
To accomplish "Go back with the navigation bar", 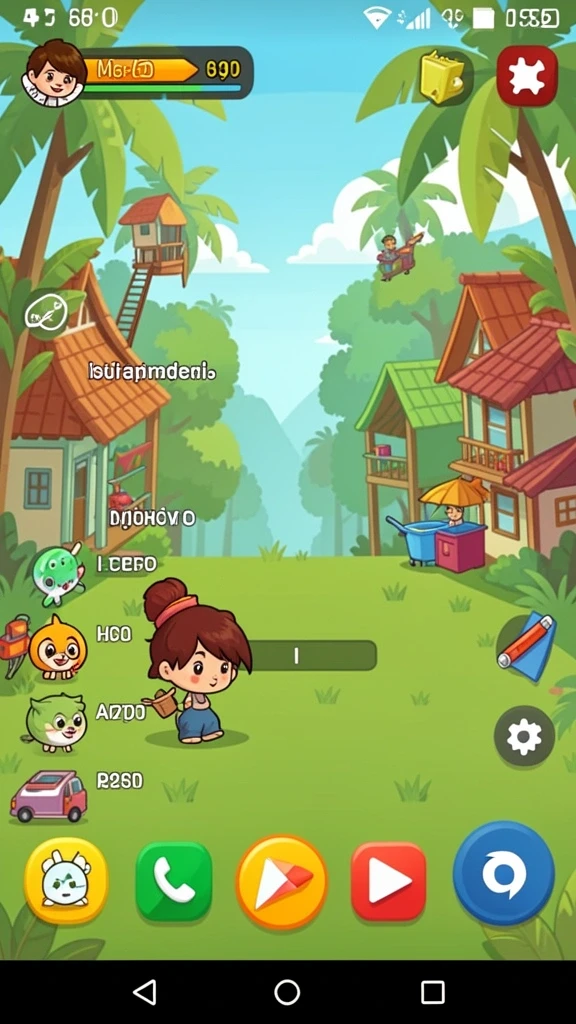I will [144, 992].
